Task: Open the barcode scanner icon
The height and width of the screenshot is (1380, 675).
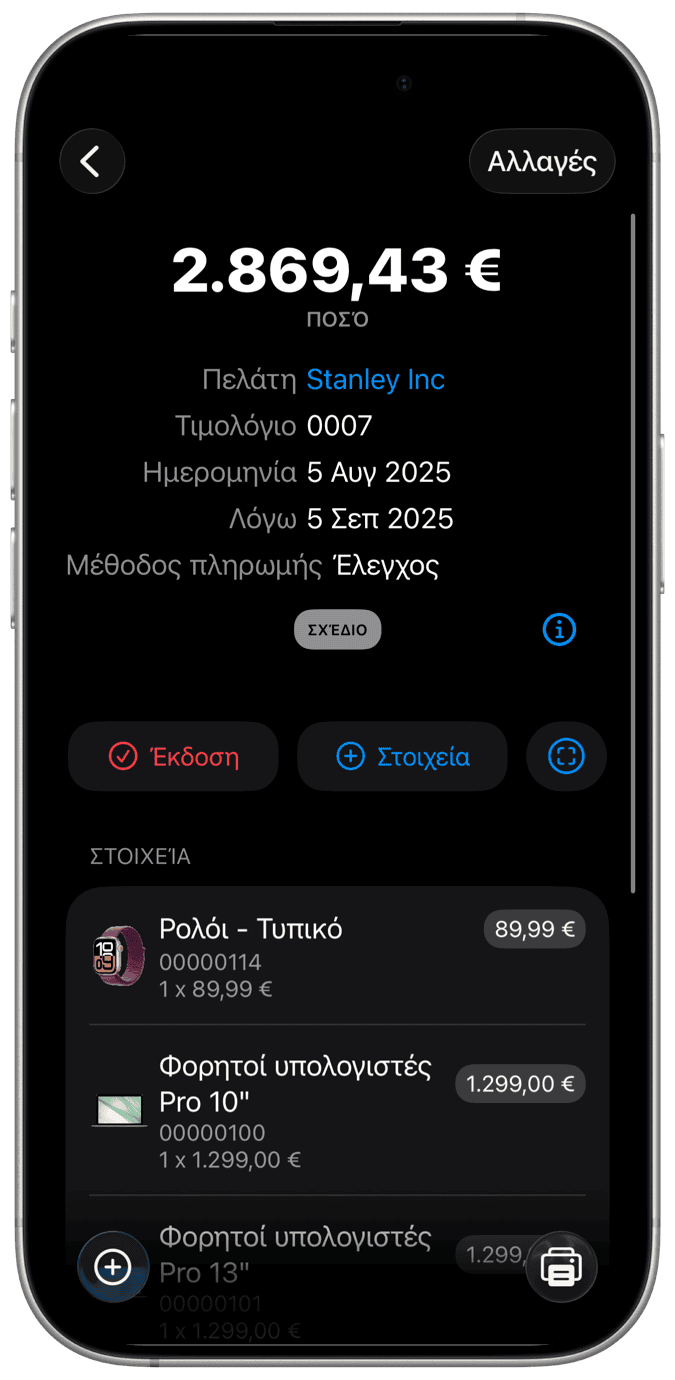Action: [566, 757]
